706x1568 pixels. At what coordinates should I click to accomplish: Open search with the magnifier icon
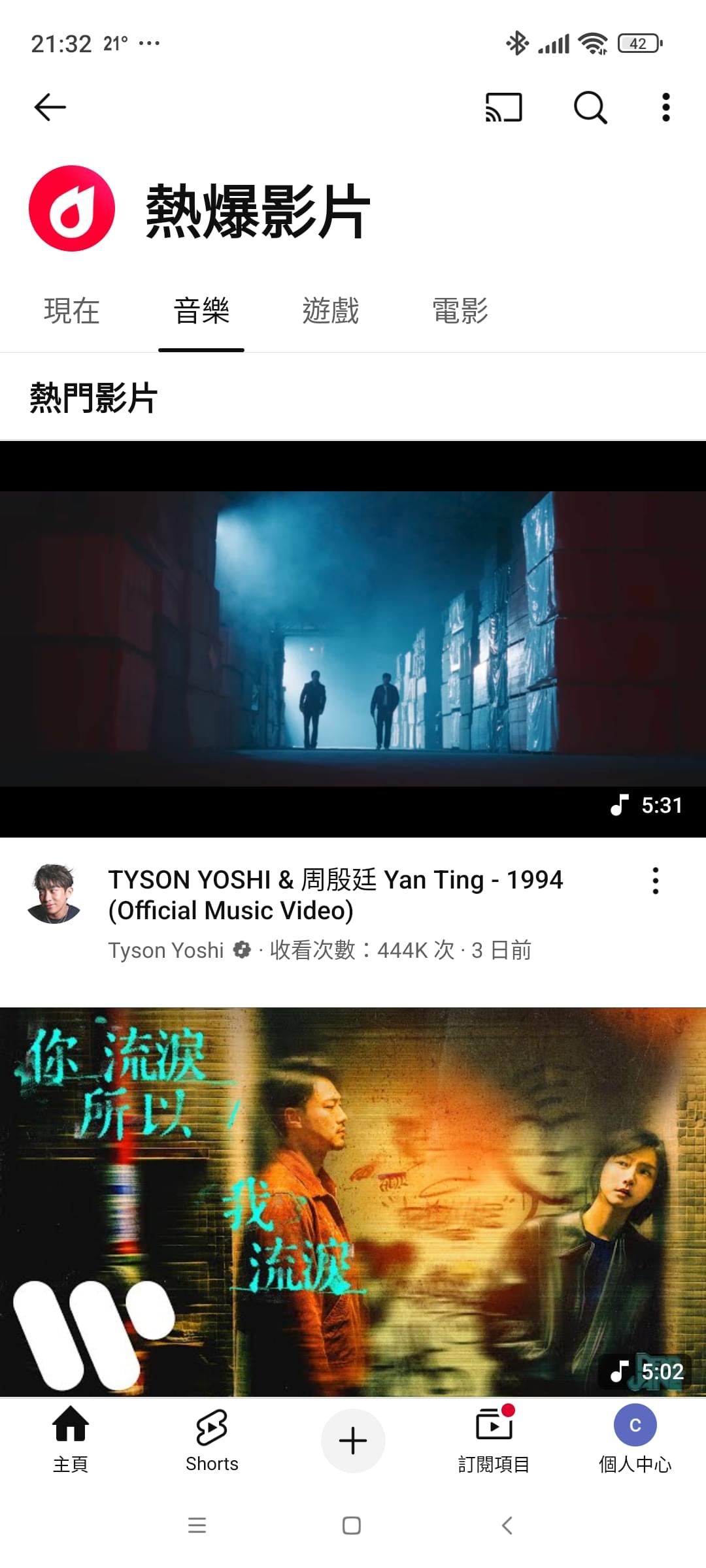(x=589, y=106)
